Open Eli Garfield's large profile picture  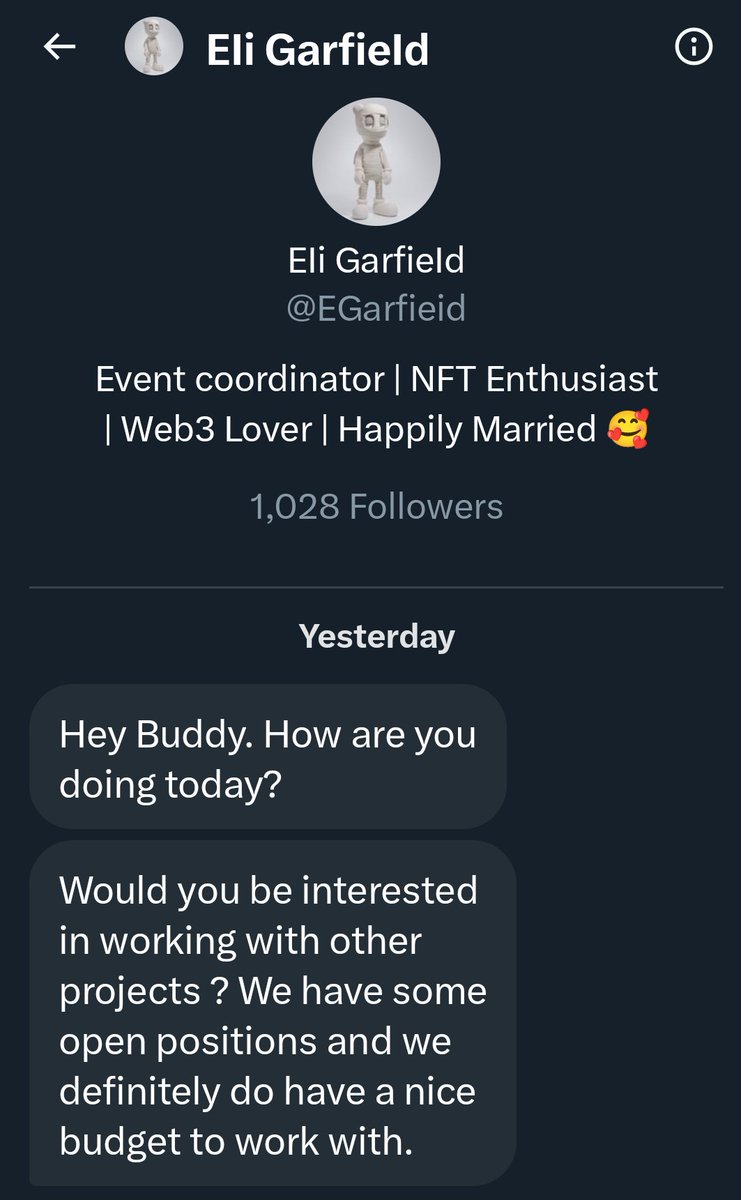(x=376, y=160)
